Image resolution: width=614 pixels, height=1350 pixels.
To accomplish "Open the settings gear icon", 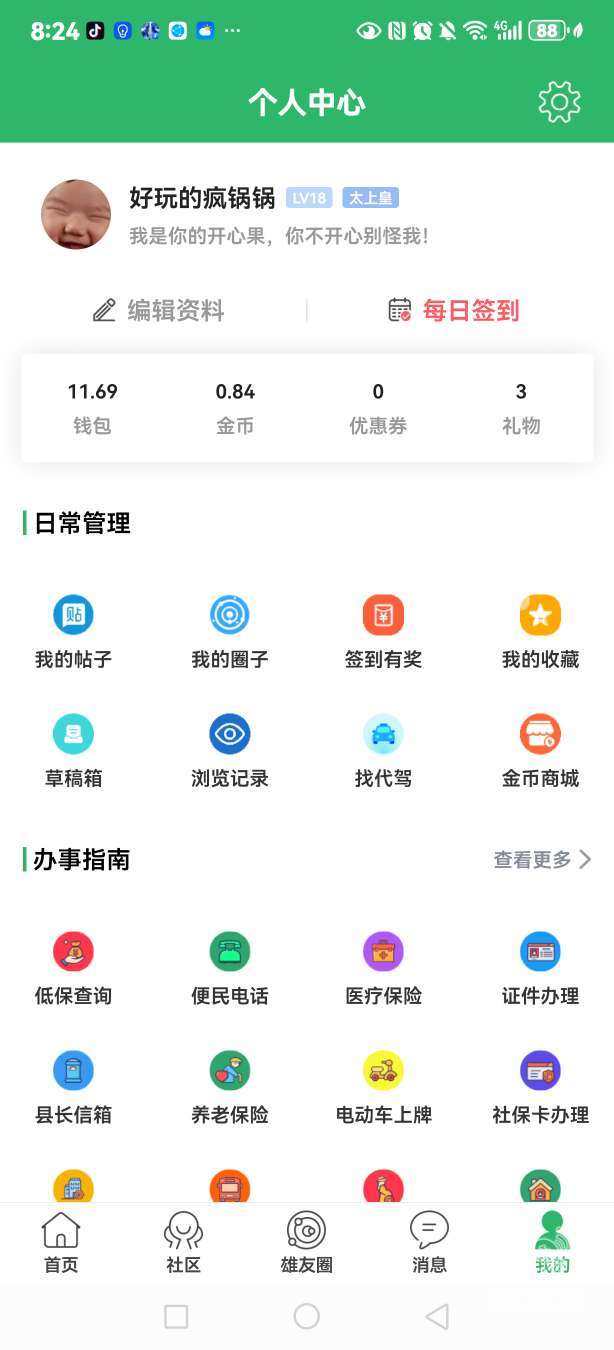I will coord(559,102).
